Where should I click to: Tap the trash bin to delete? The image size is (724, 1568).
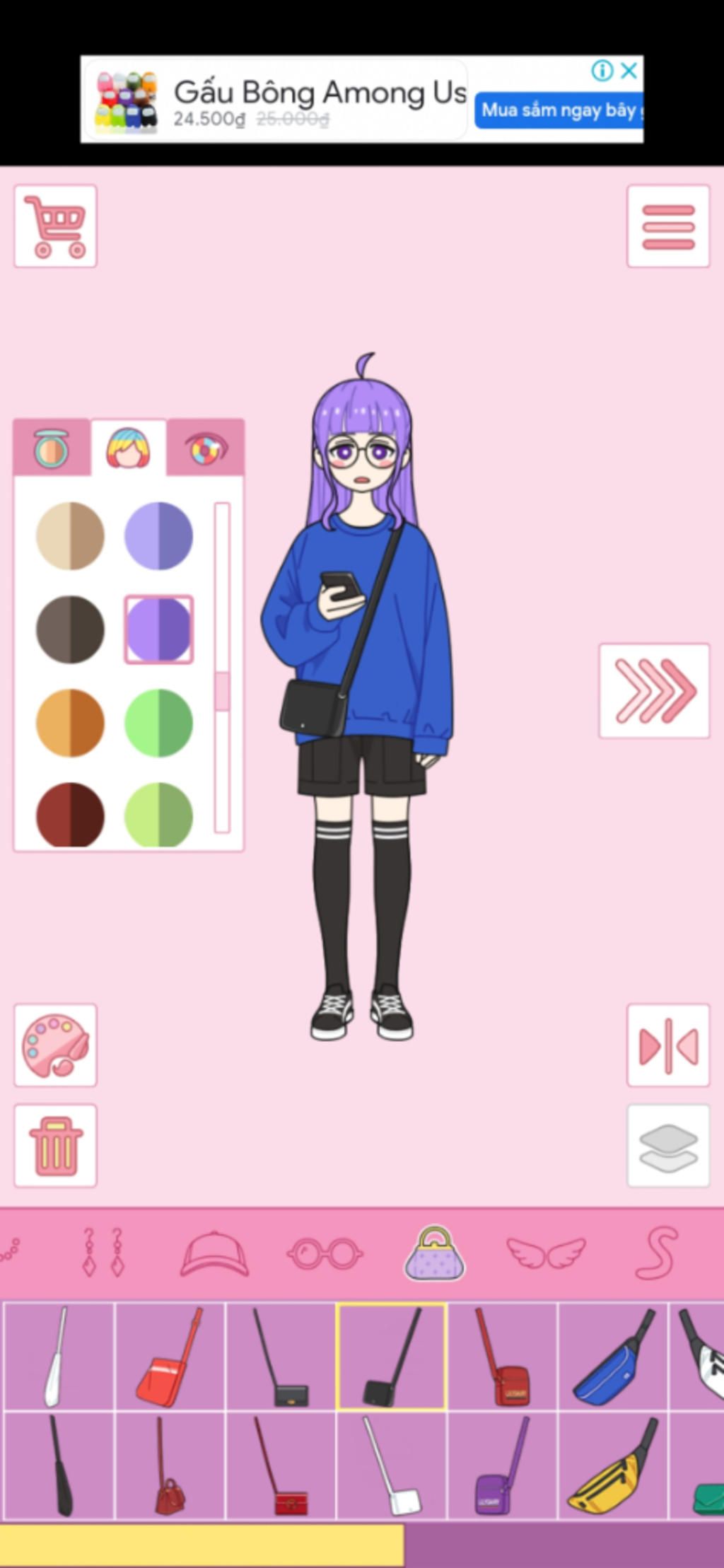55,1145
